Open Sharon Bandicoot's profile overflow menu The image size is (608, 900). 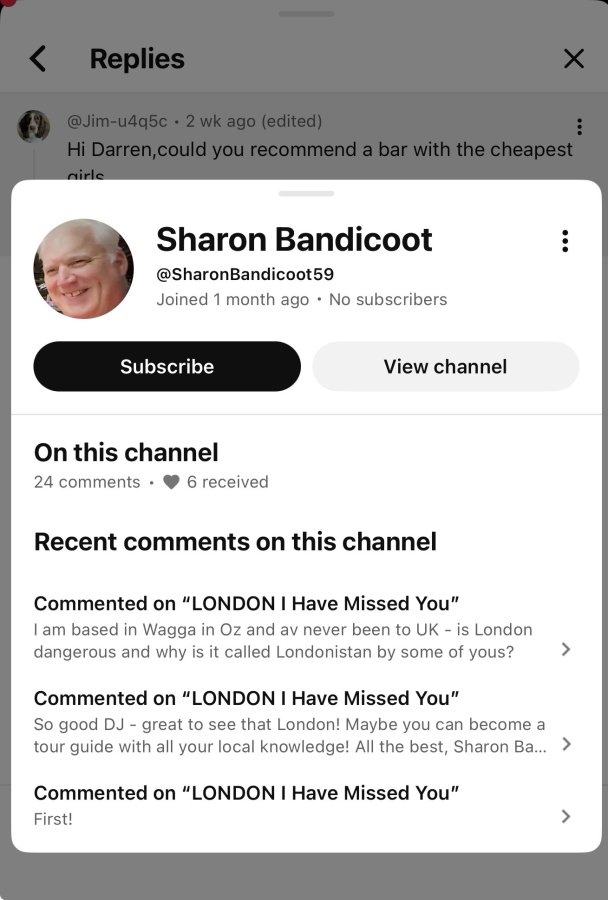click(x=565, y=241)
